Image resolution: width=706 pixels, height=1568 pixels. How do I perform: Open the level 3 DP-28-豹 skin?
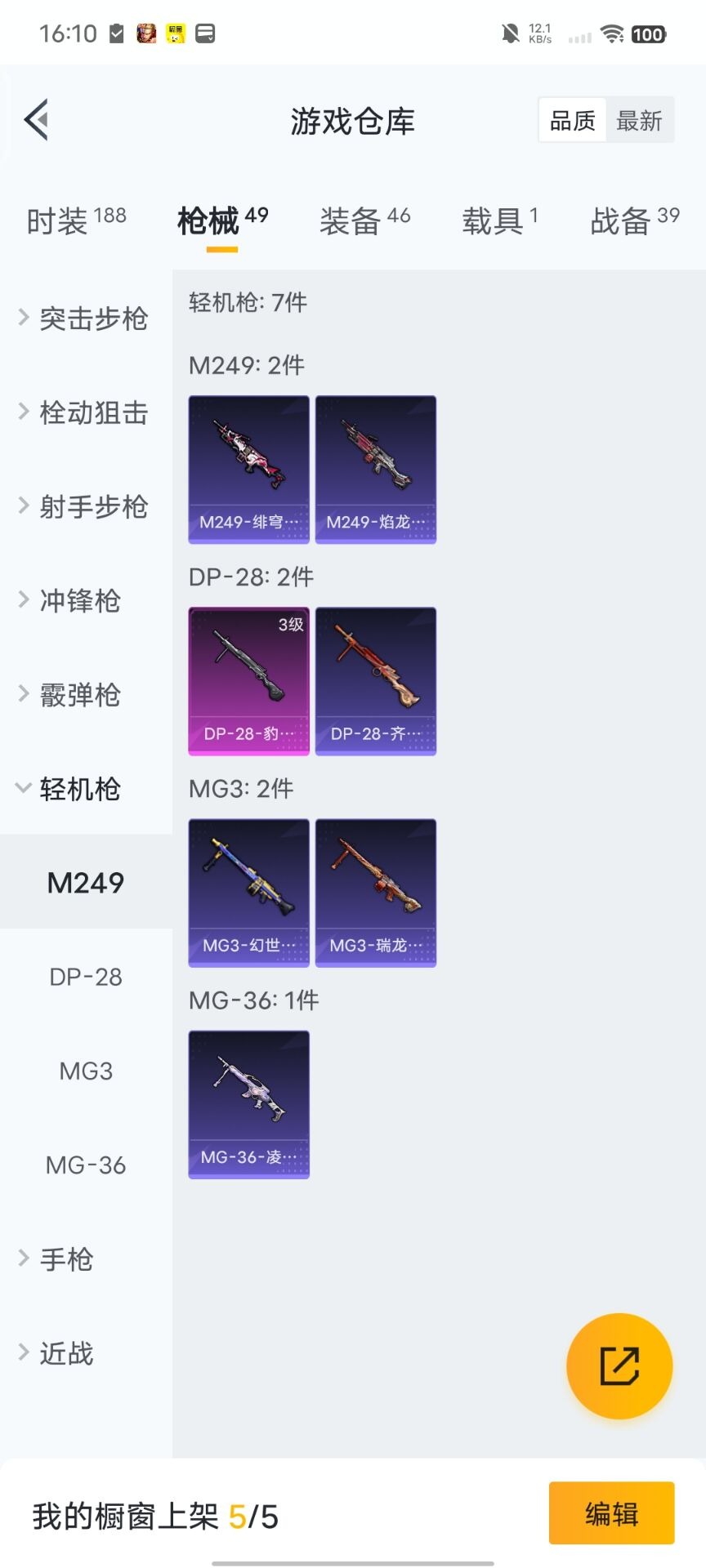click(249, 680)
